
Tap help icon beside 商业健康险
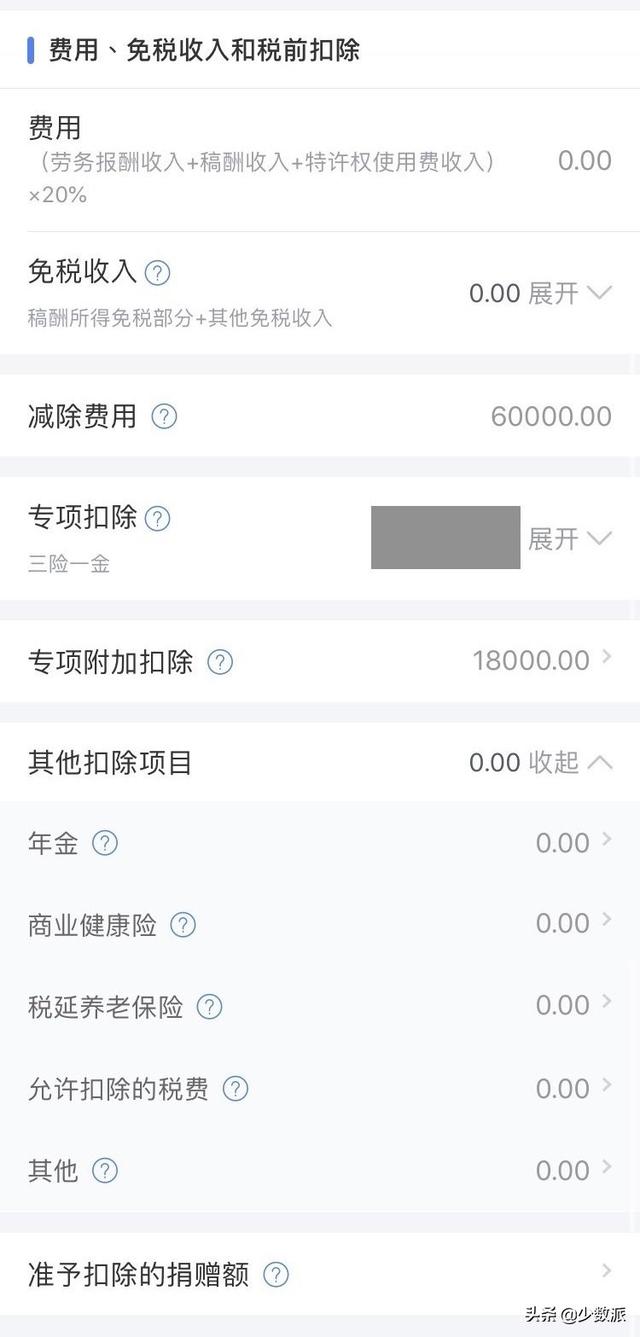coord(183,925)
